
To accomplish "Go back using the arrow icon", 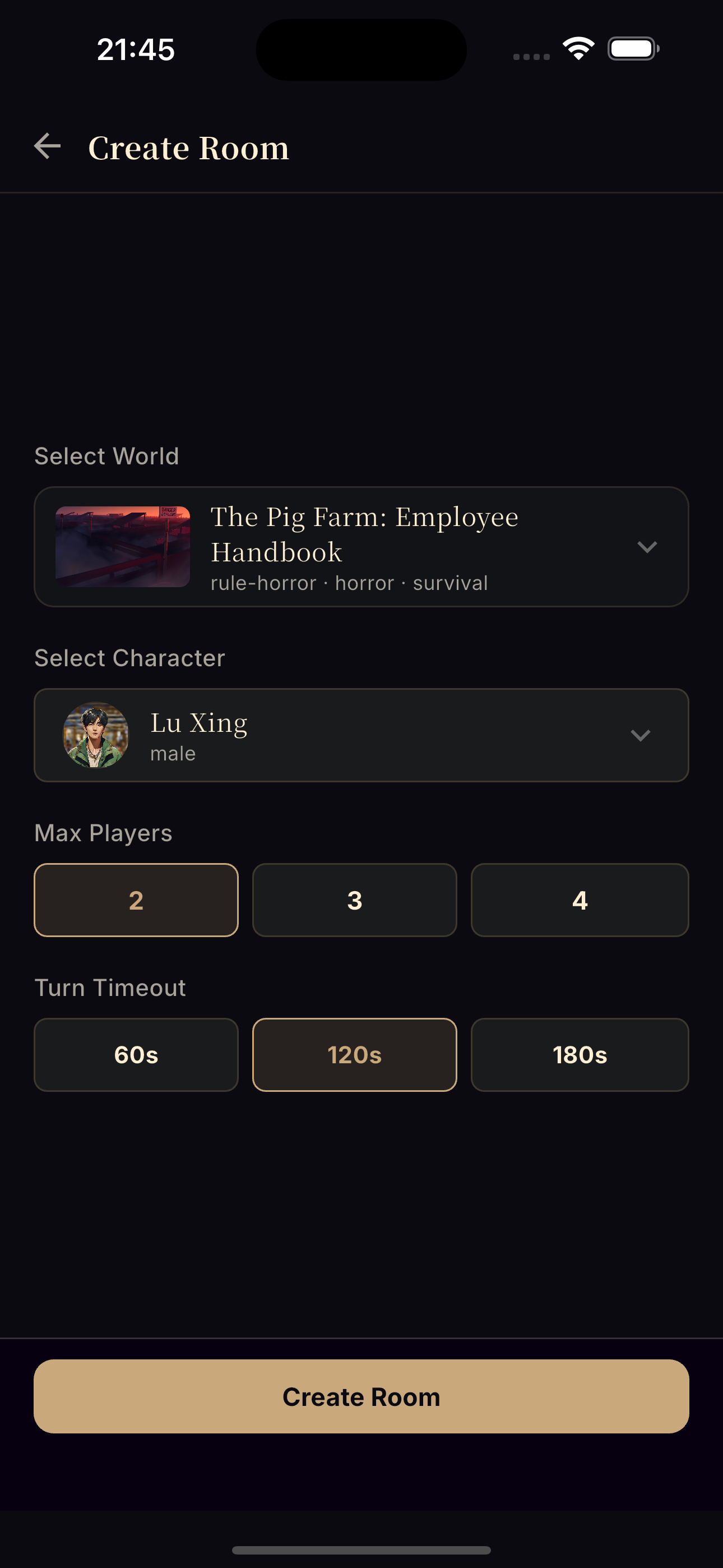I will 47,147.
